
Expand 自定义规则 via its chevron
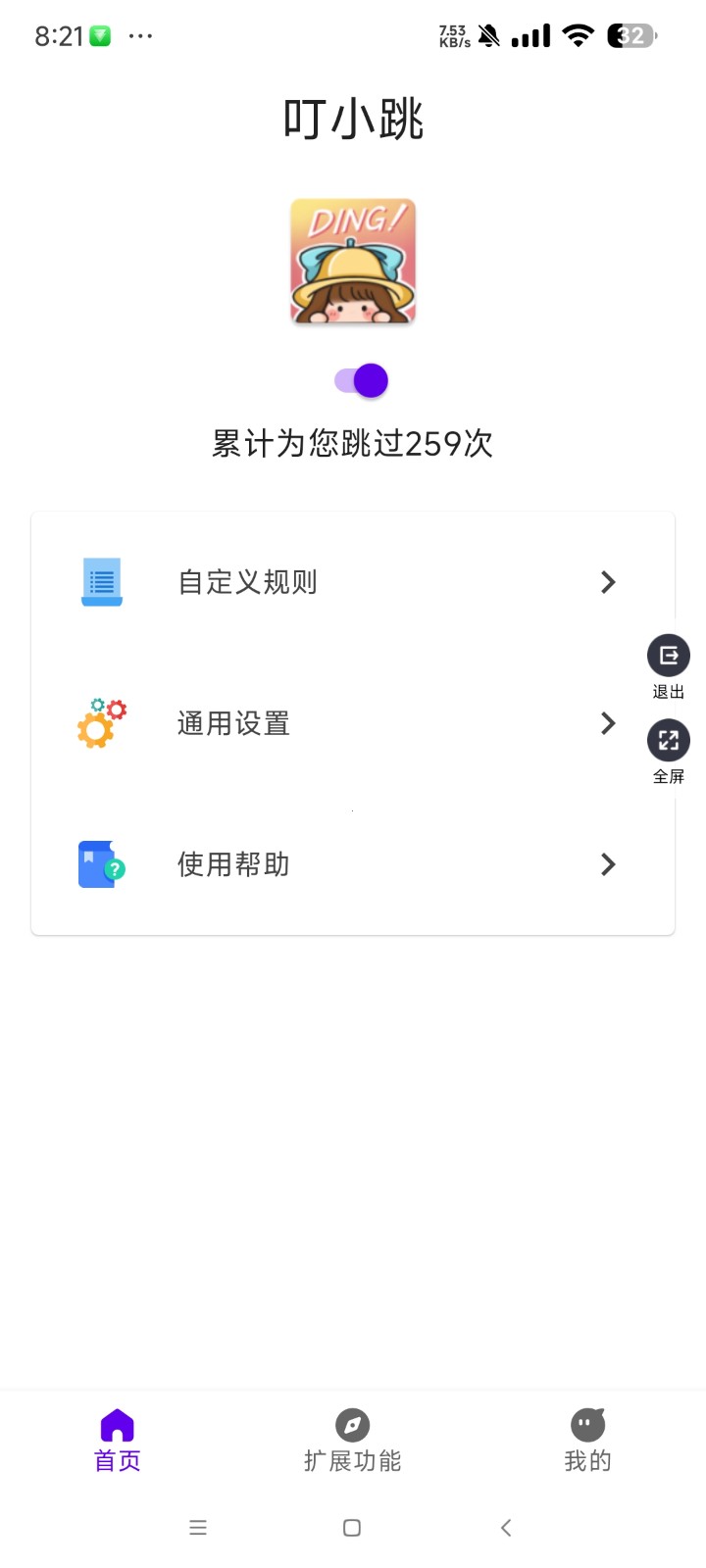click(x=608, y=581)
